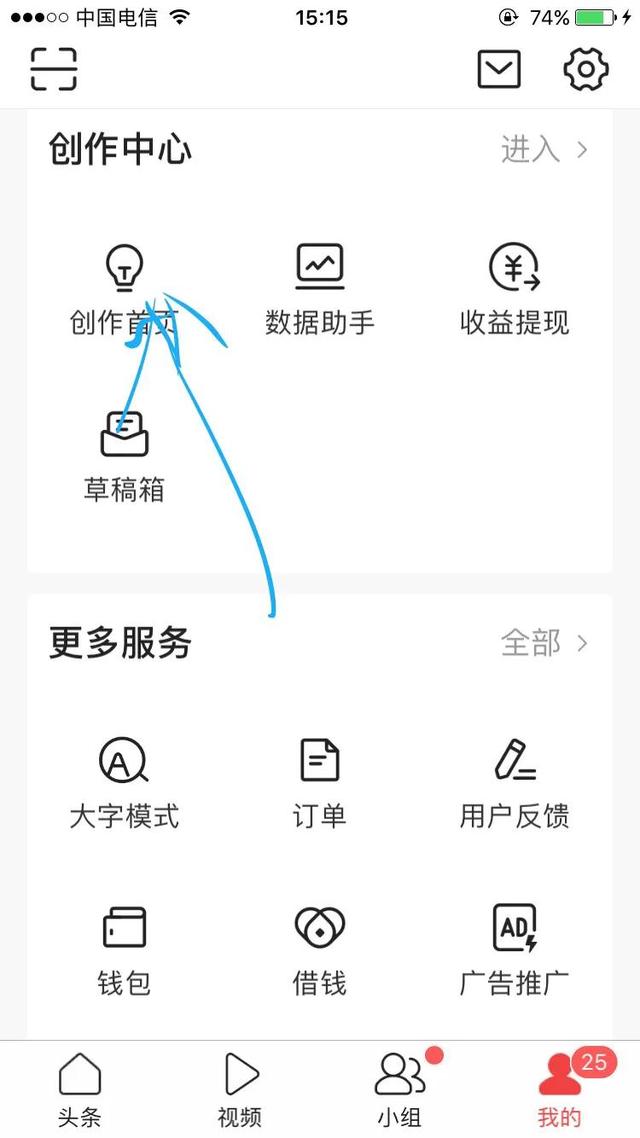This screenshot has height=1138, width=640.
Task: Open 收益提现
Action: (x=514, y=290)
